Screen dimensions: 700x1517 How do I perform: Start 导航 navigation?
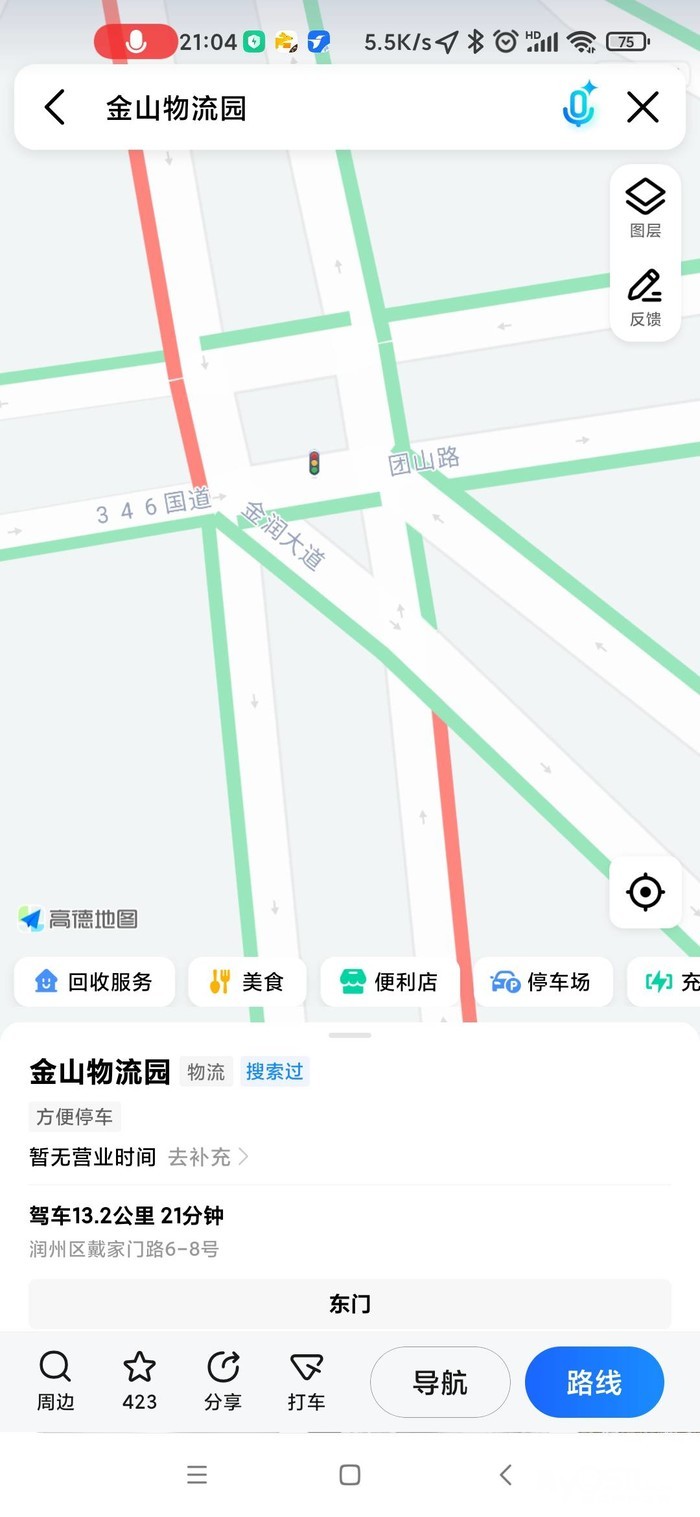(x=440, y=1382)
